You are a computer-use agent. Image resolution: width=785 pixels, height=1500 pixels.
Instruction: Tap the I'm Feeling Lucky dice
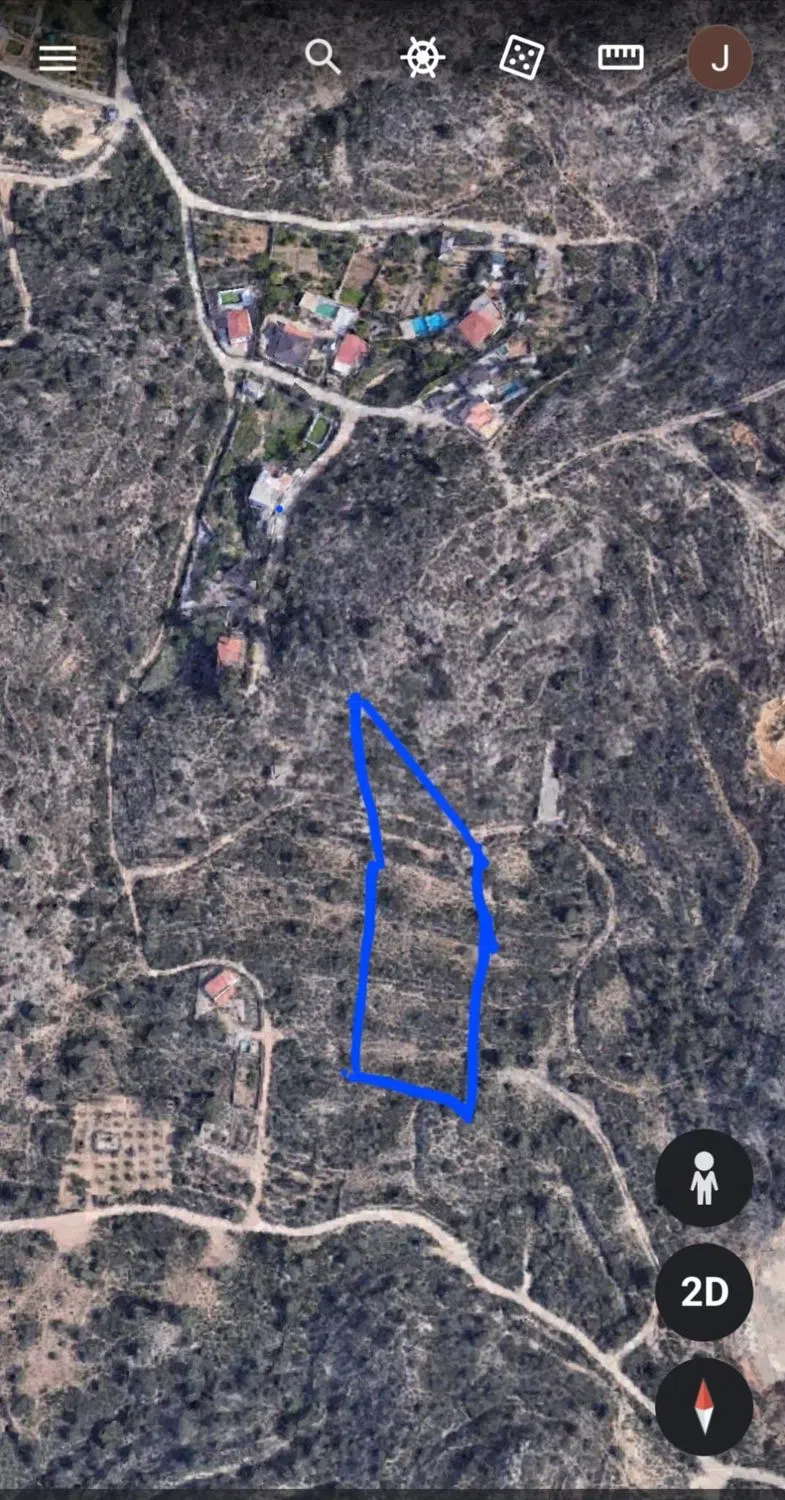521,57
